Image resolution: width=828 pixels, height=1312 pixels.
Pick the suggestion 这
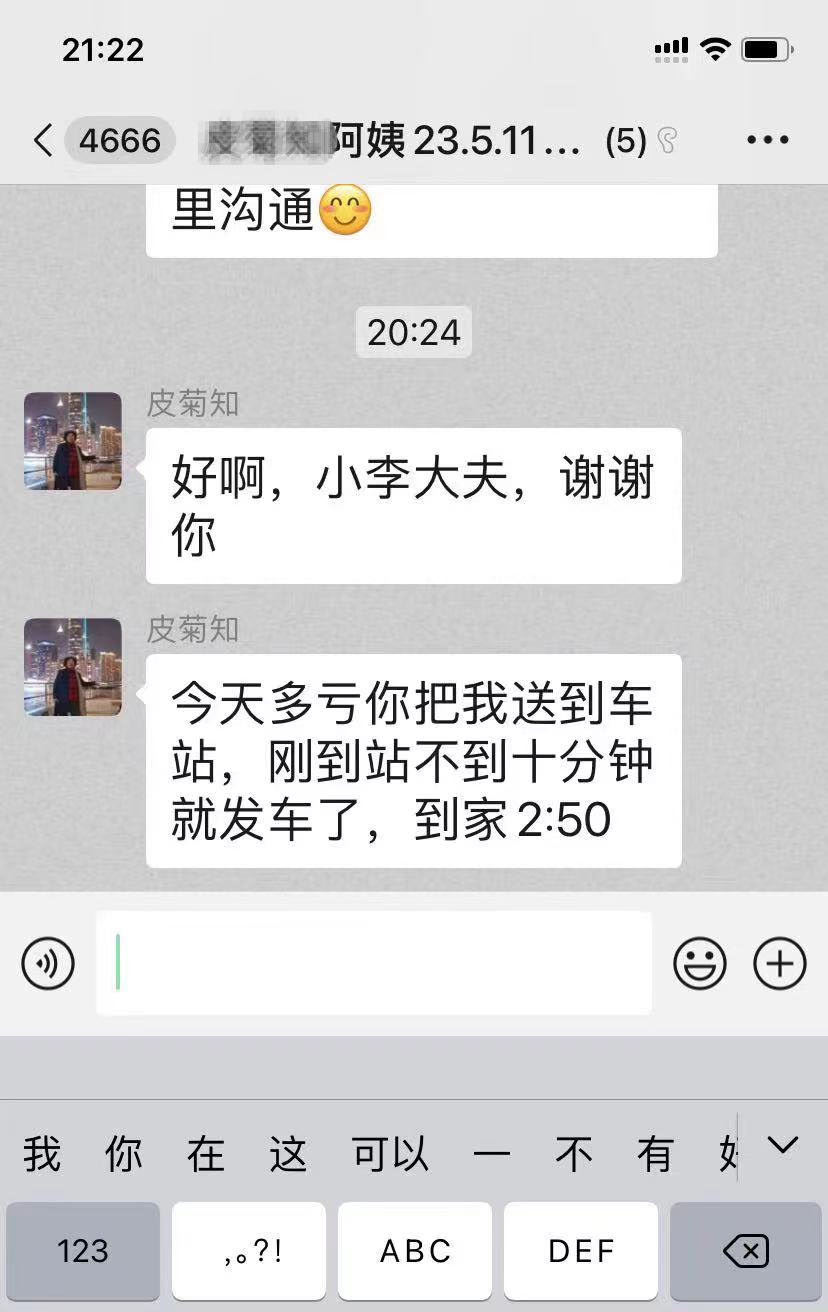287,1155
